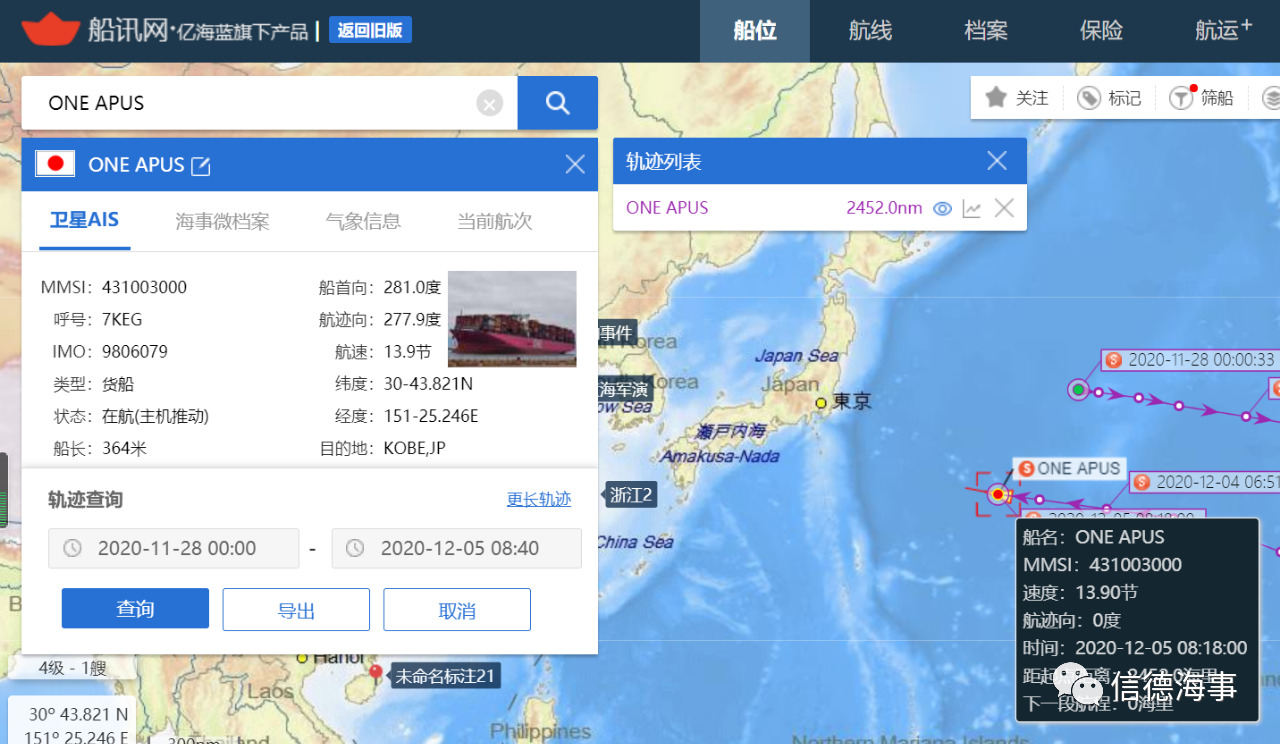Pick the track start date 2020-11-28
This screenshot has height=744, width=1280.
(175, 548)
